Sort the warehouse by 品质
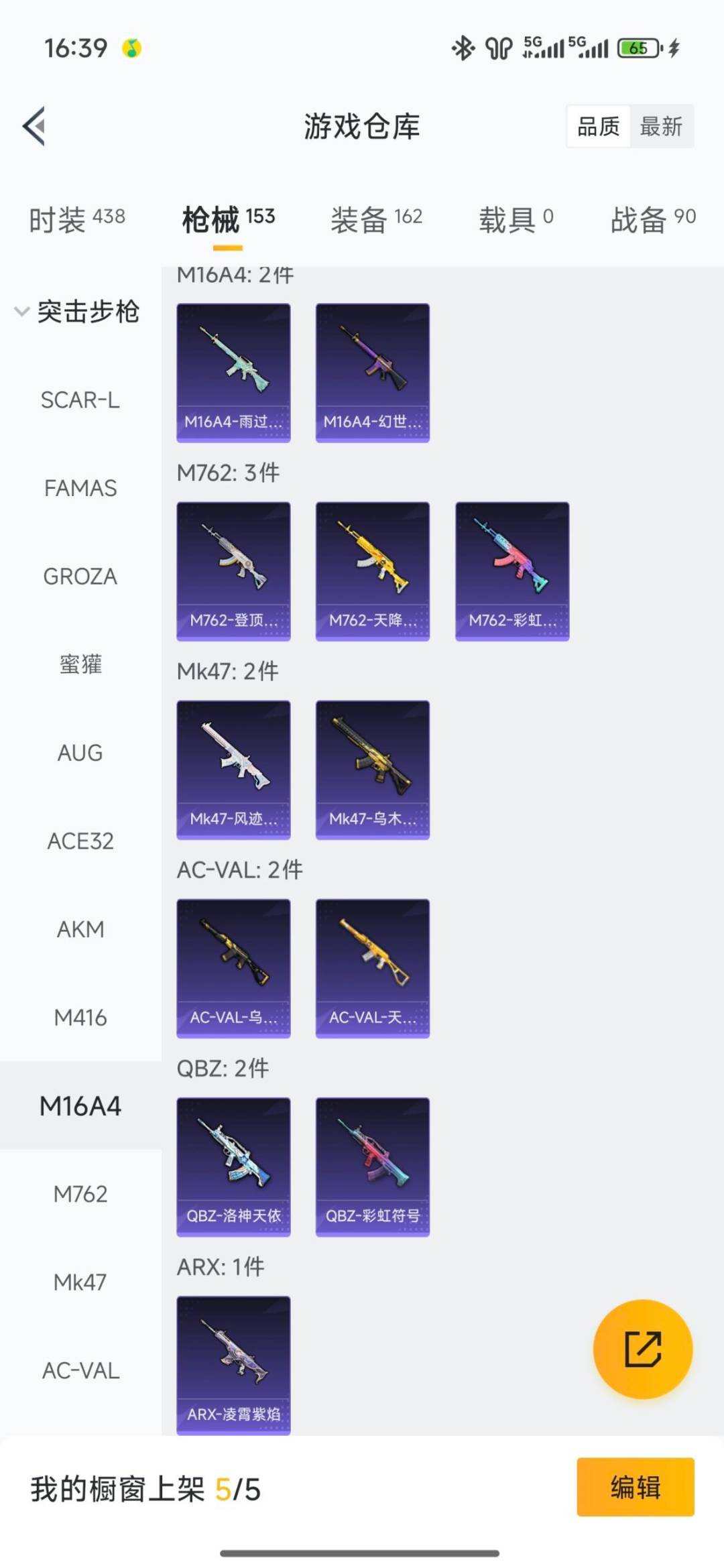The image size is (724, 1568). click(x=598, y=126)
